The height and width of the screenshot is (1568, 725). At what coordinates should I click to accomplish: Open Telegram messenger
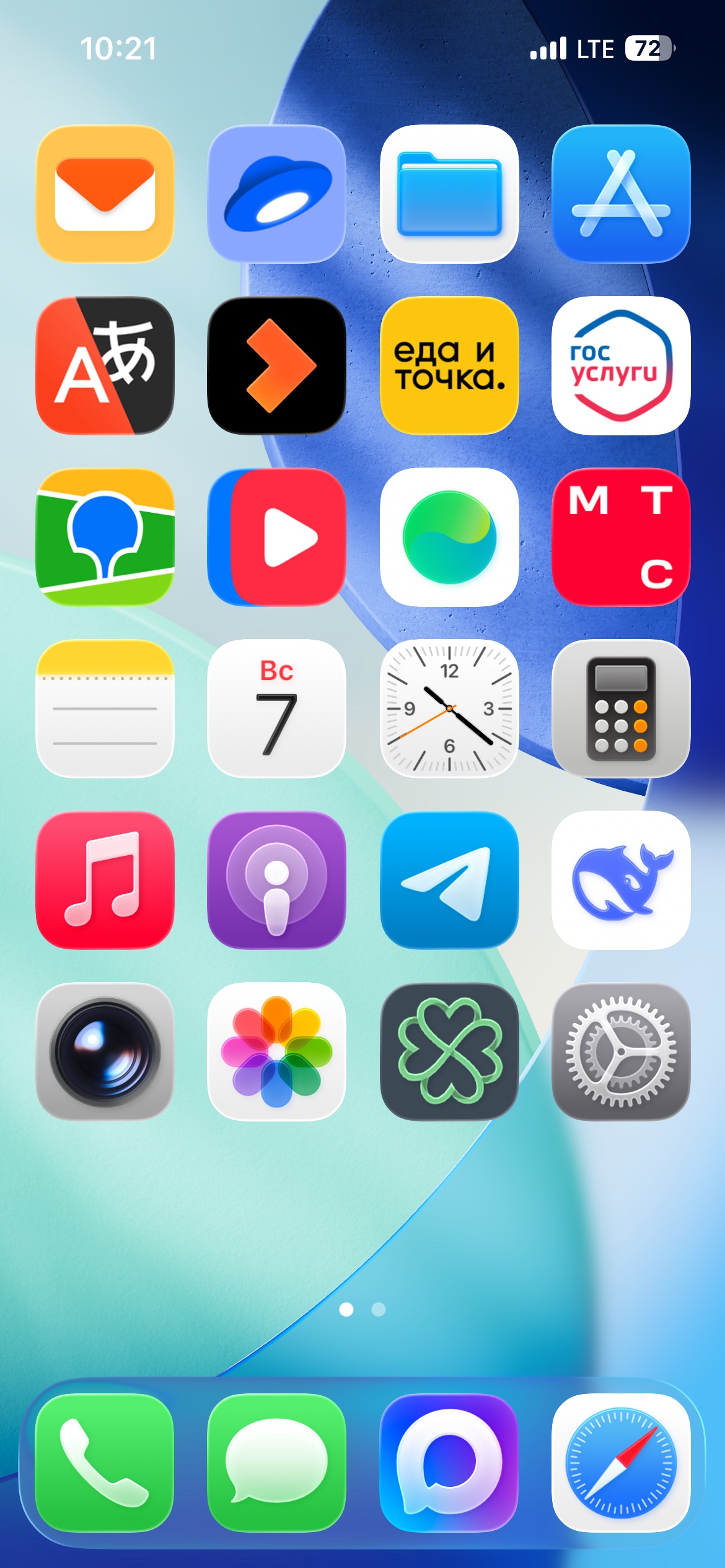coord(449,880)
